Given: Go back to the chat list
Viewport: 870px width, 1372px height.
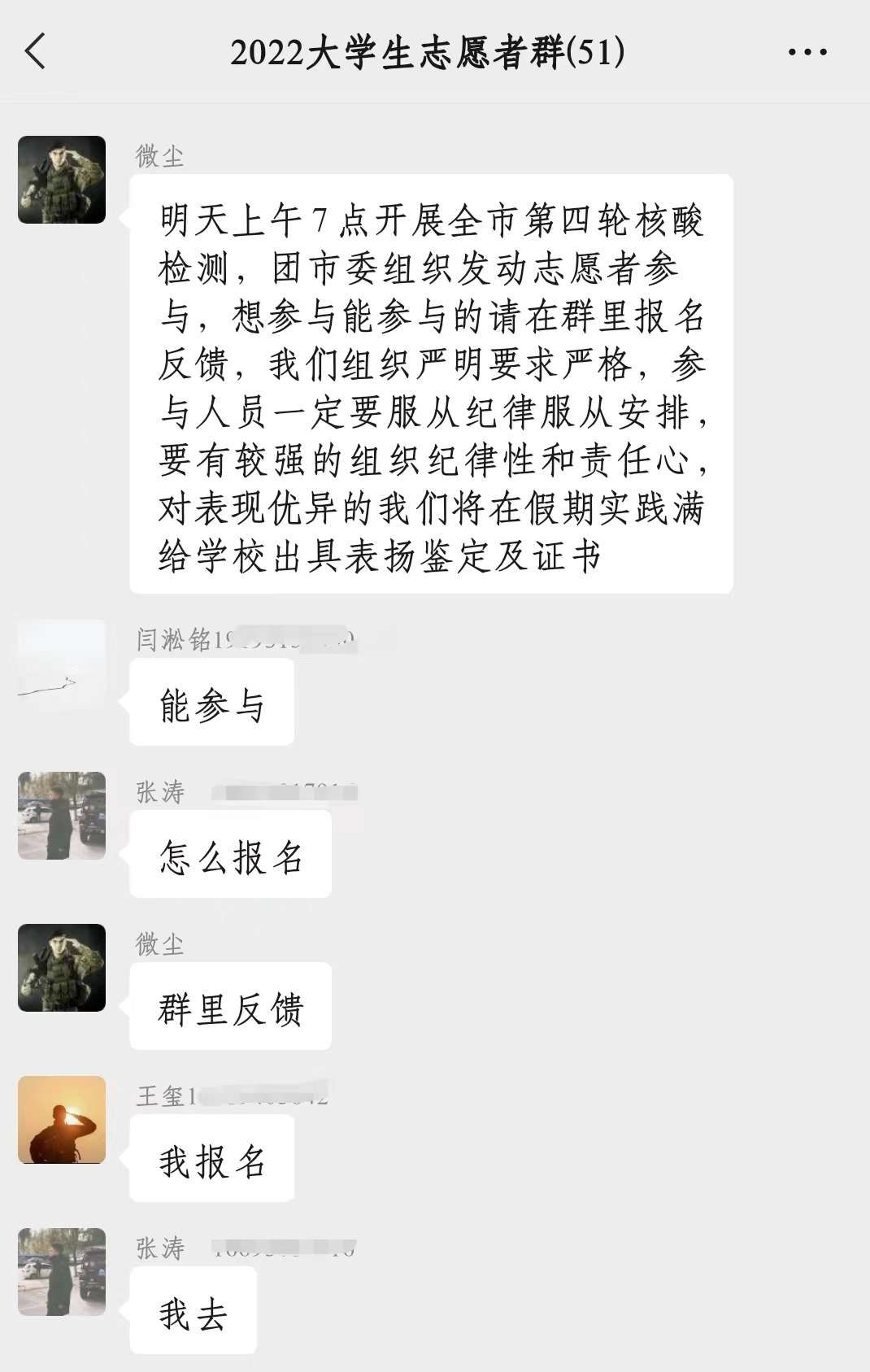Looking at the screenshot, I should (x=36, y=52).
